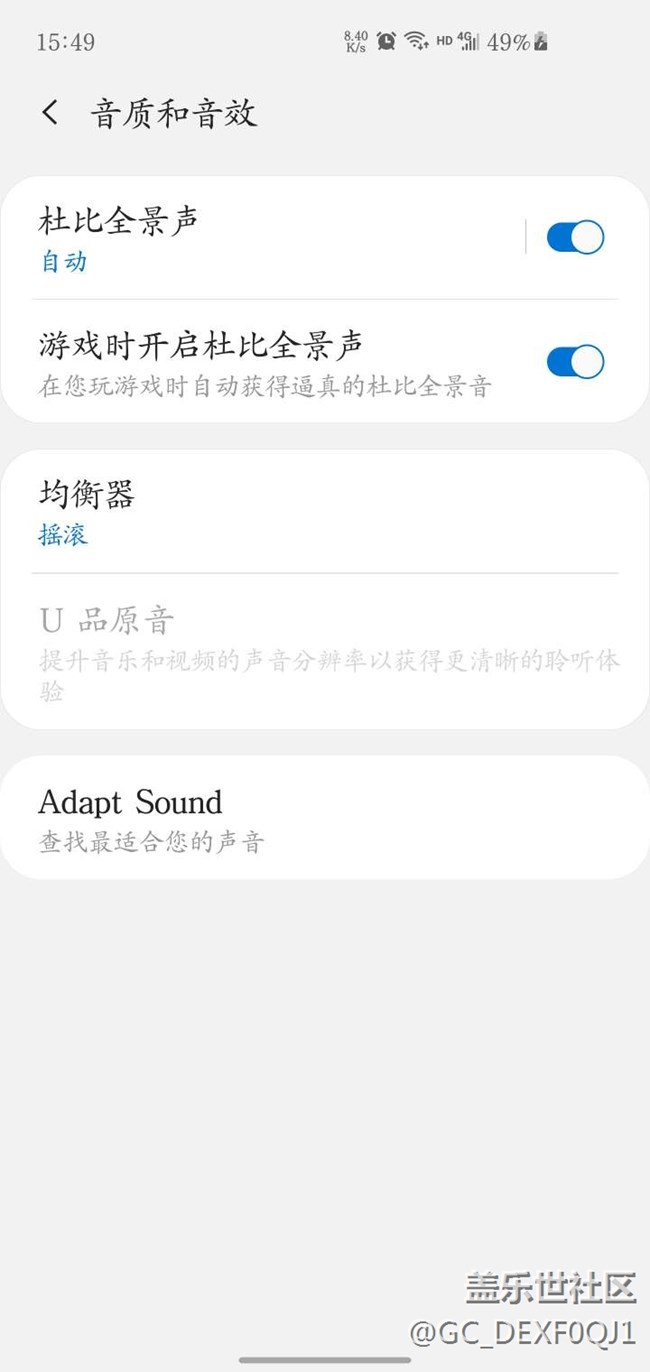650x1372 pixels.
Task: Go back from 音质和音效
Action: point(50,113)
